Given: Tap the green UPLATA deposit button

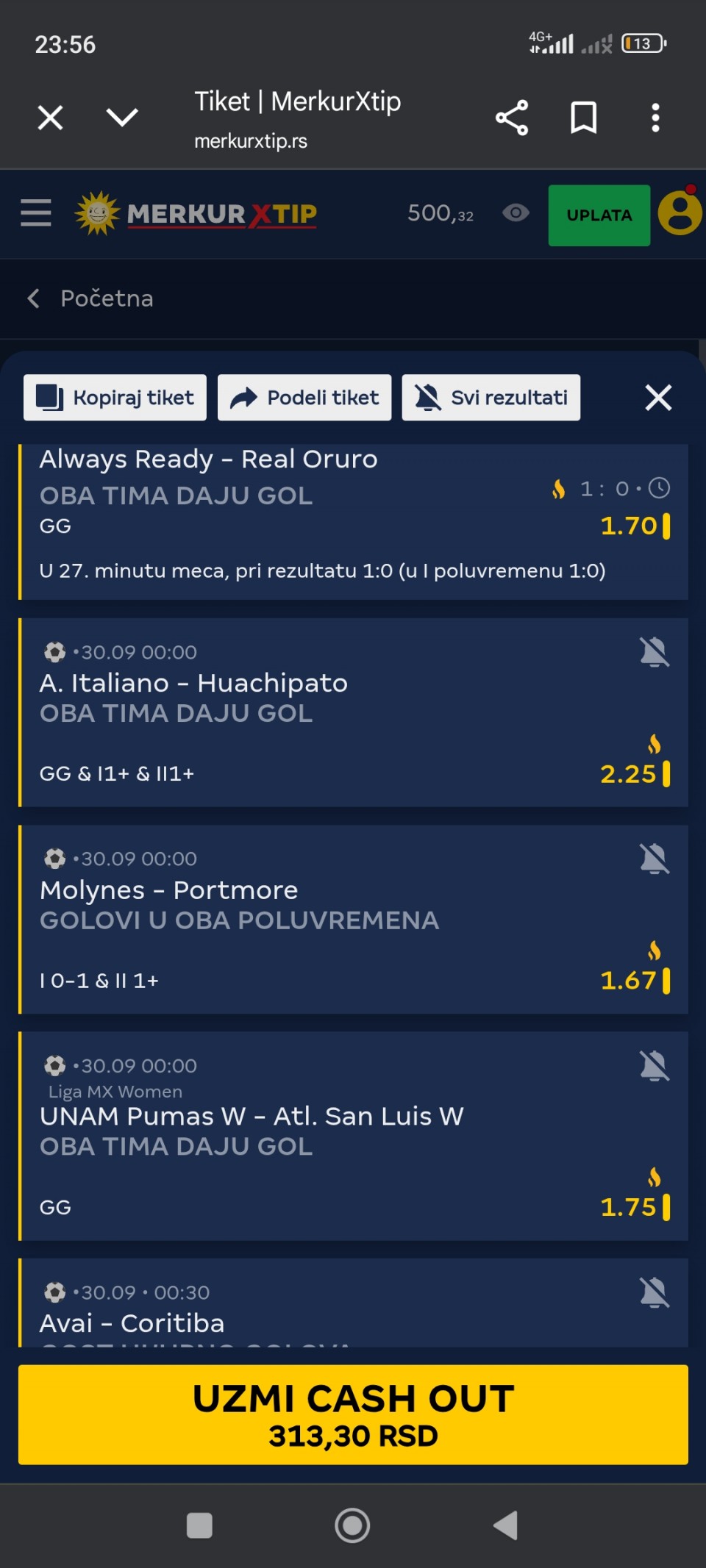Looking at the screenshot, I should 599,215.
